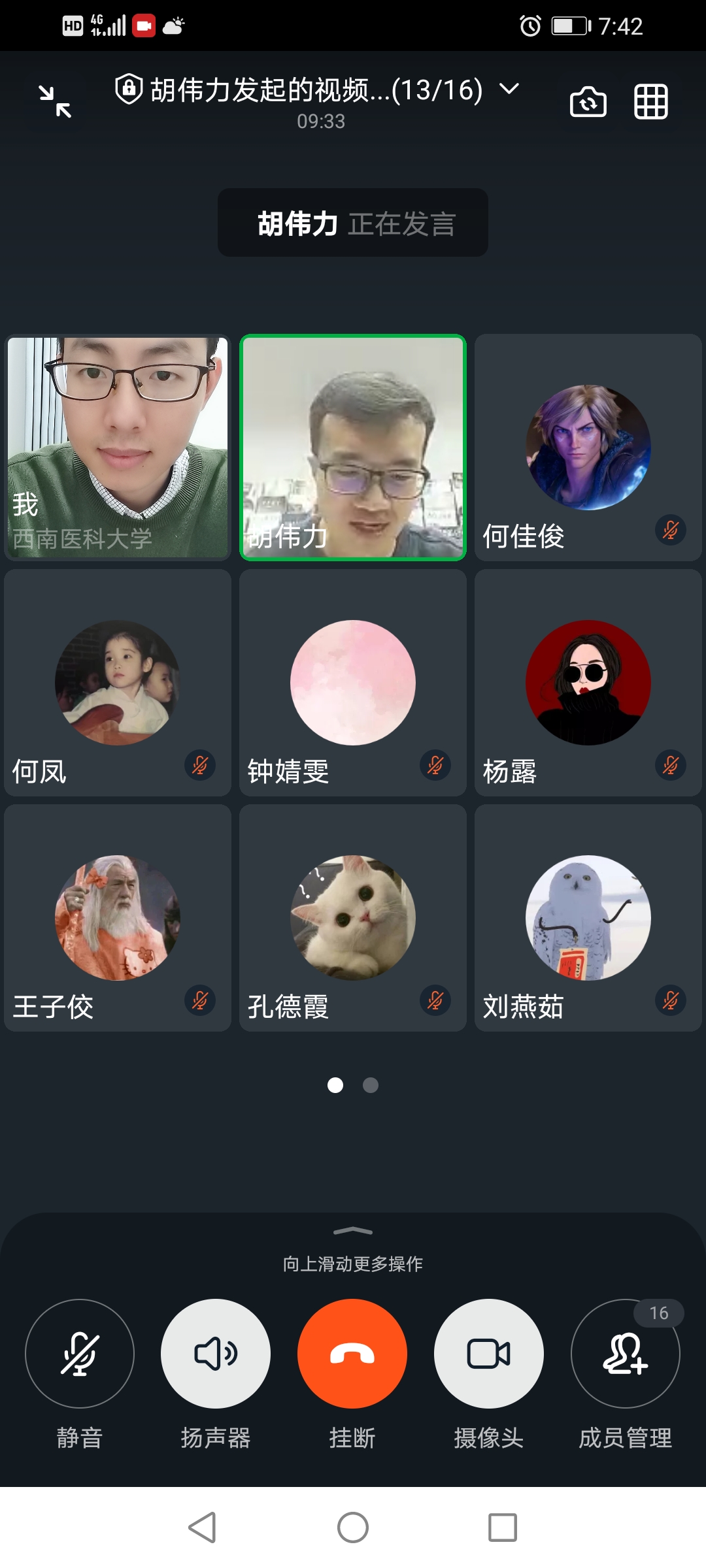
Task: Open 成员管理 member management
Action: 625,1354
